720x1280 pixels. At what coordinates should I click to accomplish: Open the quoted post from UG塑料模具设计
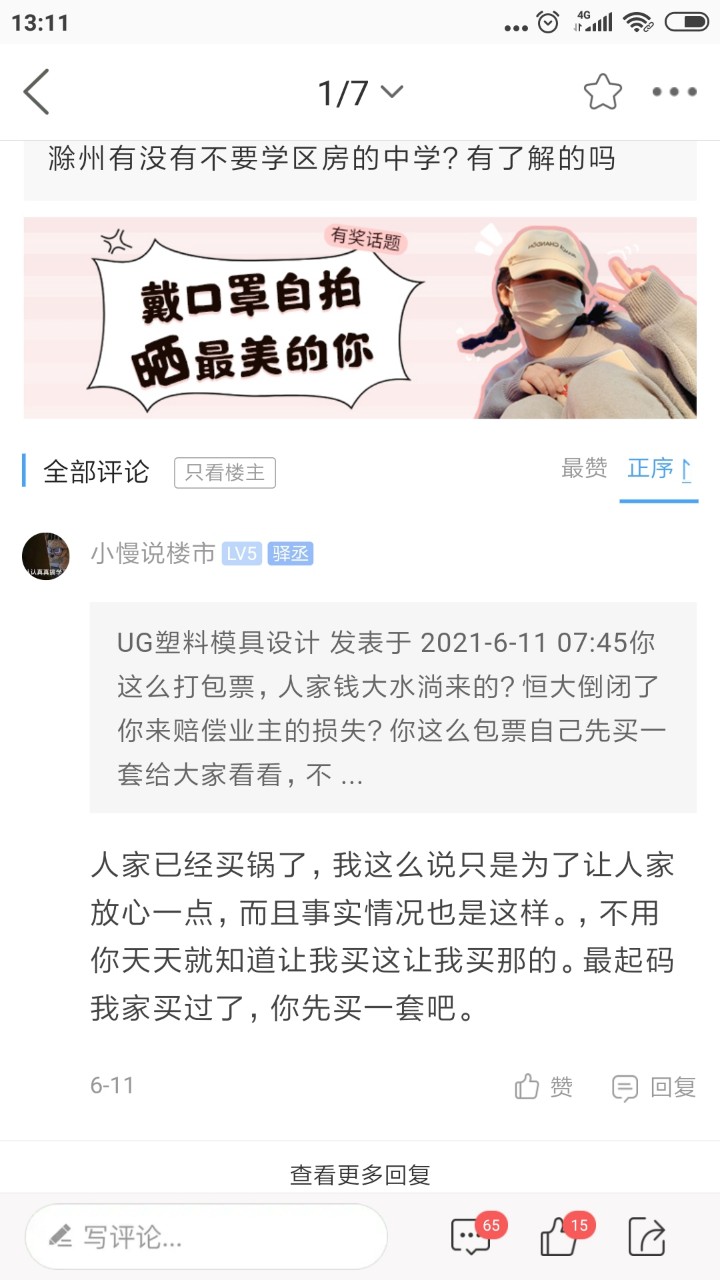coord(393,707)
